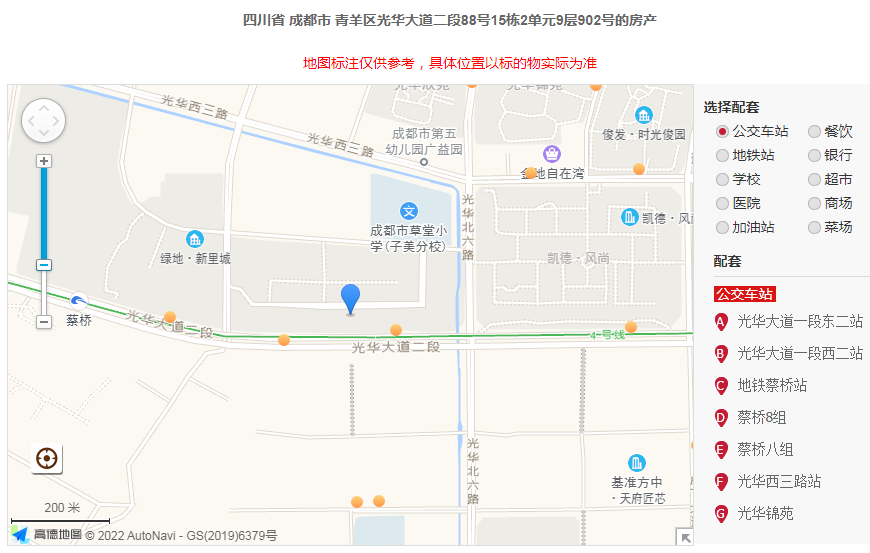The height and width of the screenshot is (553, 870).
Task: Open result 地铁蔡桥站
Action: (x=772, y=385)
